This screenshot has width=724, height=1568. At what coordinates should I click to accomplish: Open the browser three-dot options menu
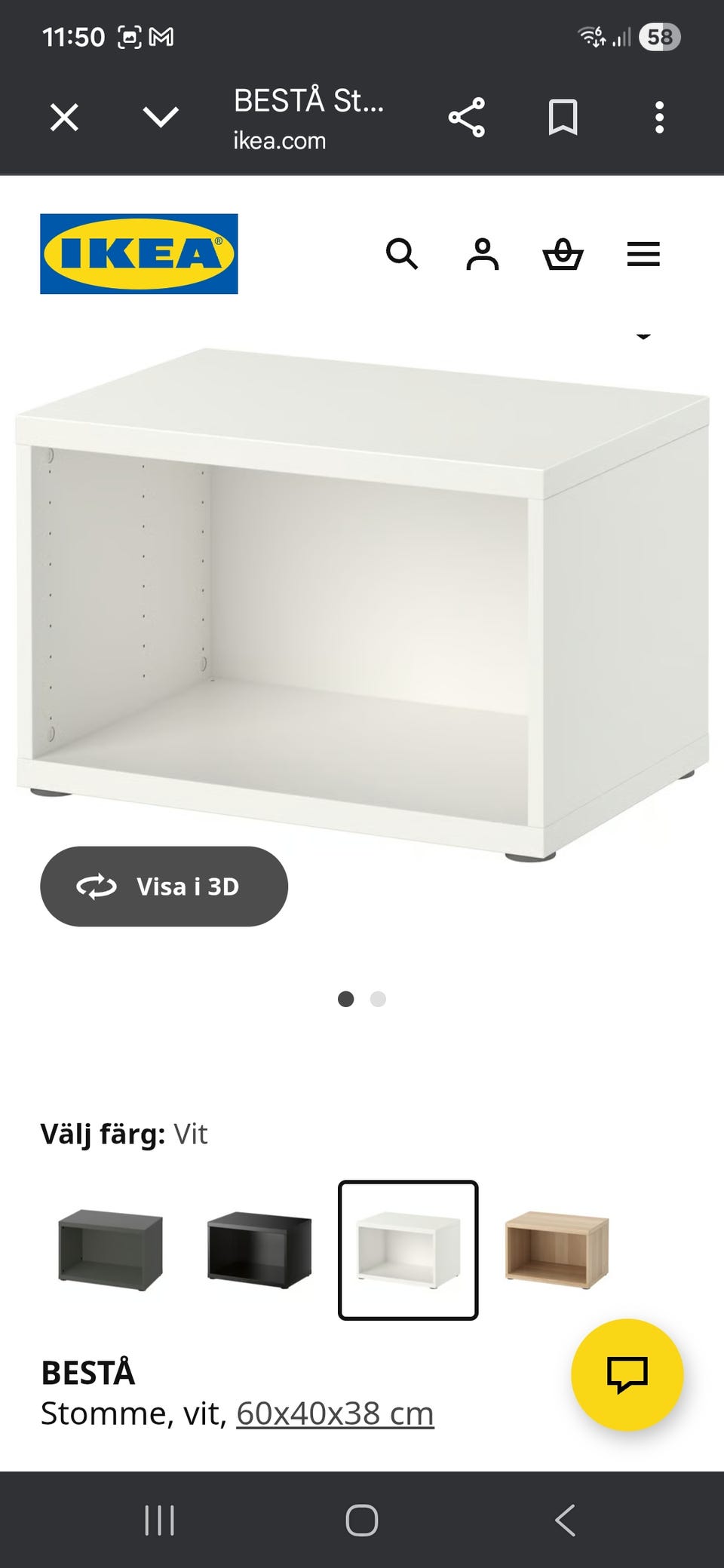(659, 117)
